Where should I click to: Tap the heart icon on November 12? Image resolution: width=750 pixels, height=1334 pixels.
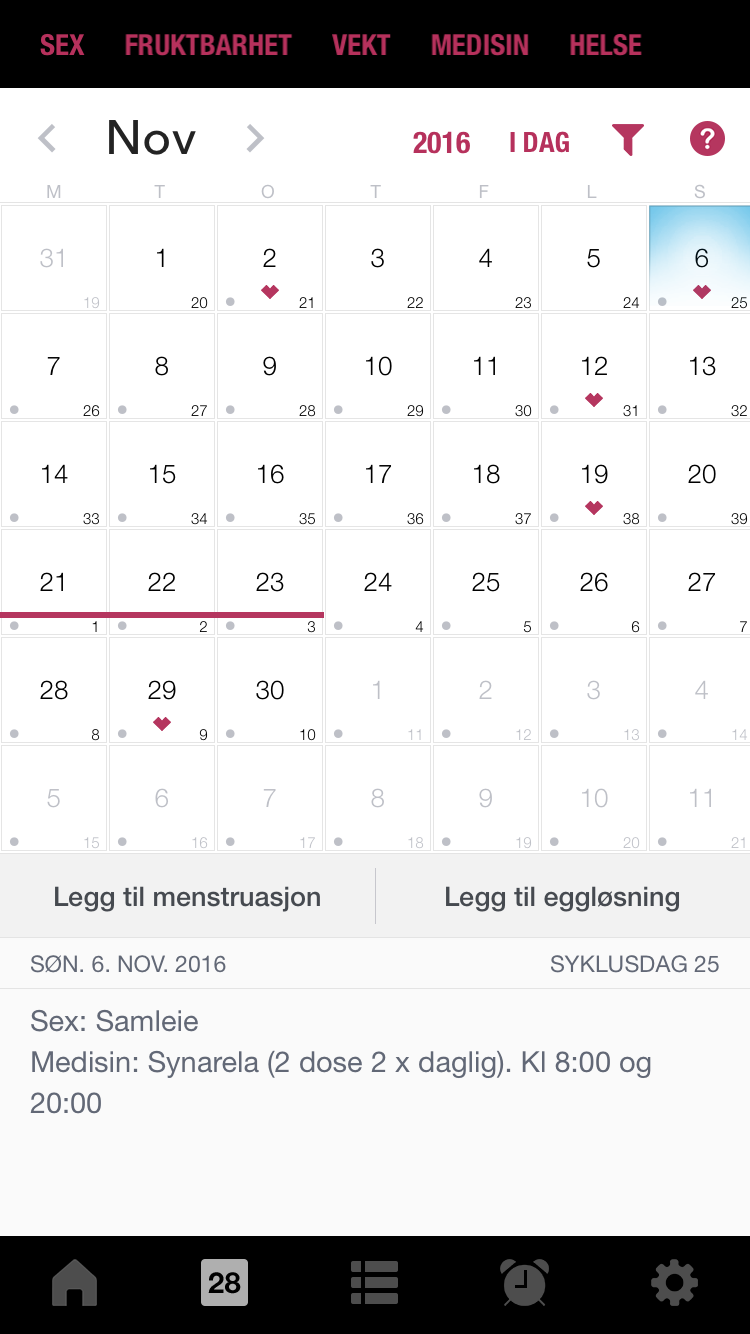pos(594,399)
